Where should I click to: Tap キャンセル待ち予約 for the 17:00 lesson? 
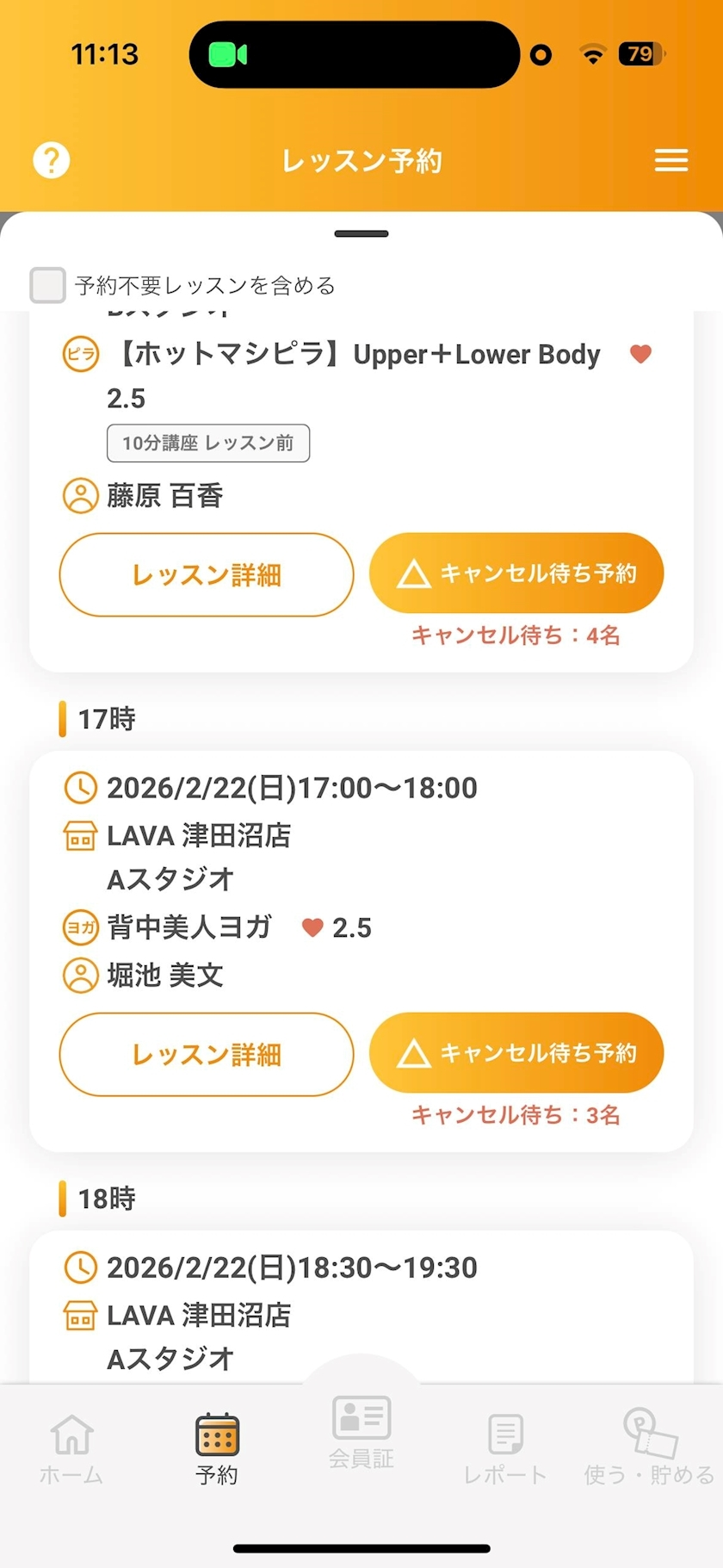click(x=516, y=1052)
